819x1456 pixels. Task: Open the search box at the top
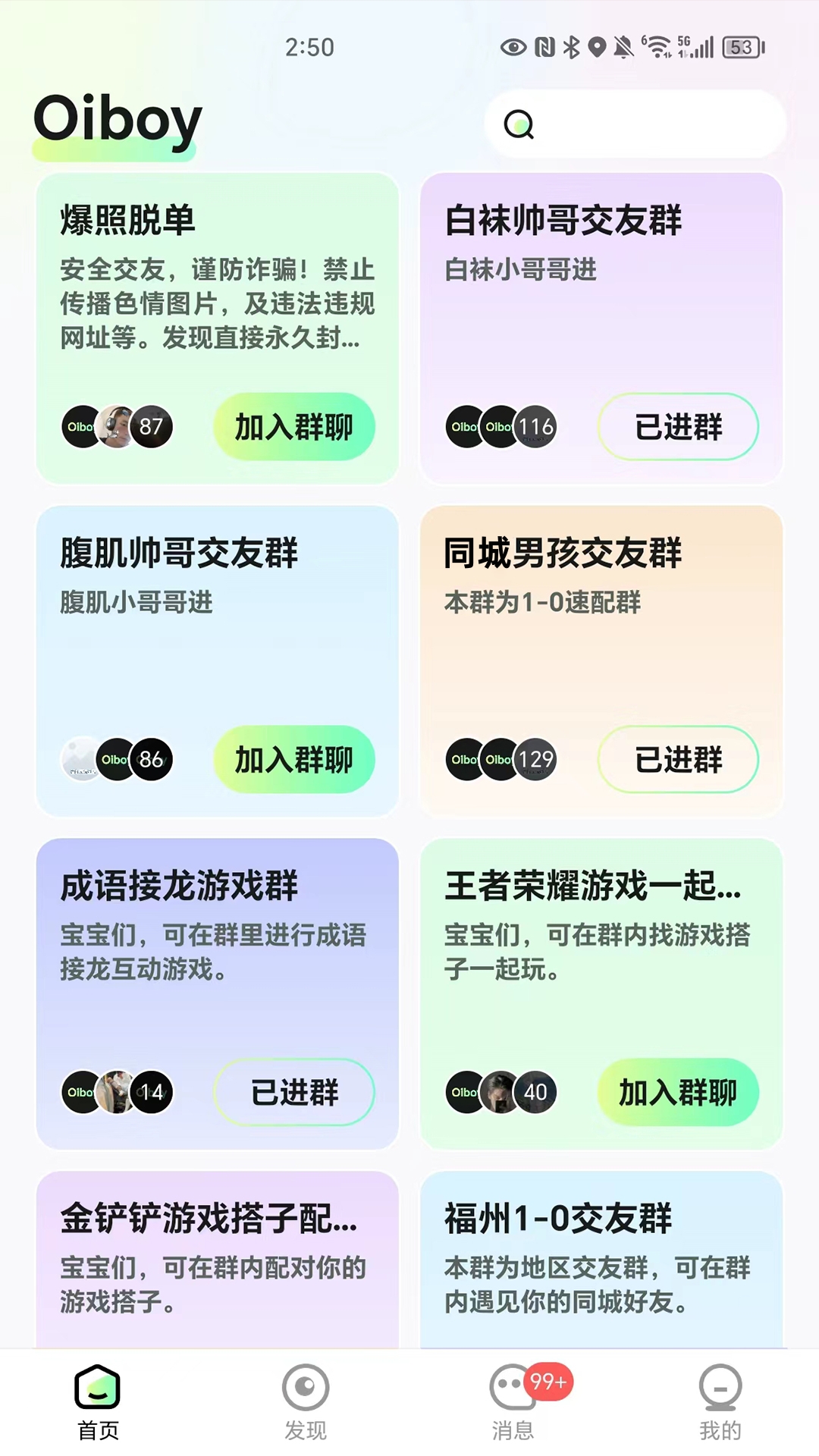pyautogui.click(x=634, y=124)
